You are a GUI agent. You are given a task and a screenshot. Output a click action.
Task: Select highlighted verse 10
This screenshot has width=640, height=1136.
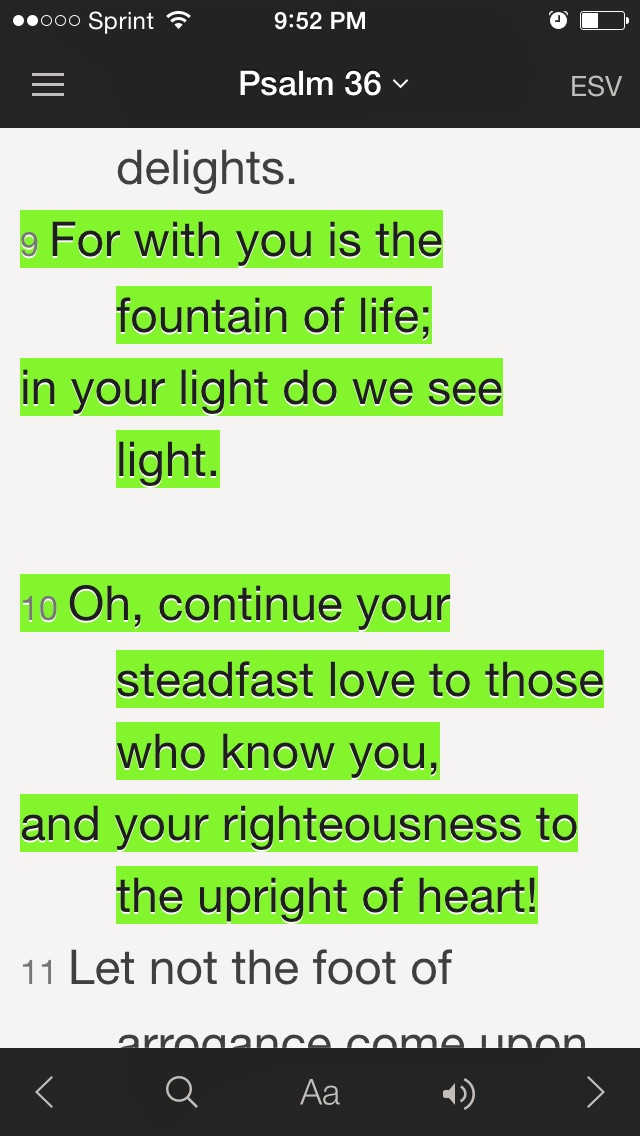pyautogui.click(x=260, y=606)
